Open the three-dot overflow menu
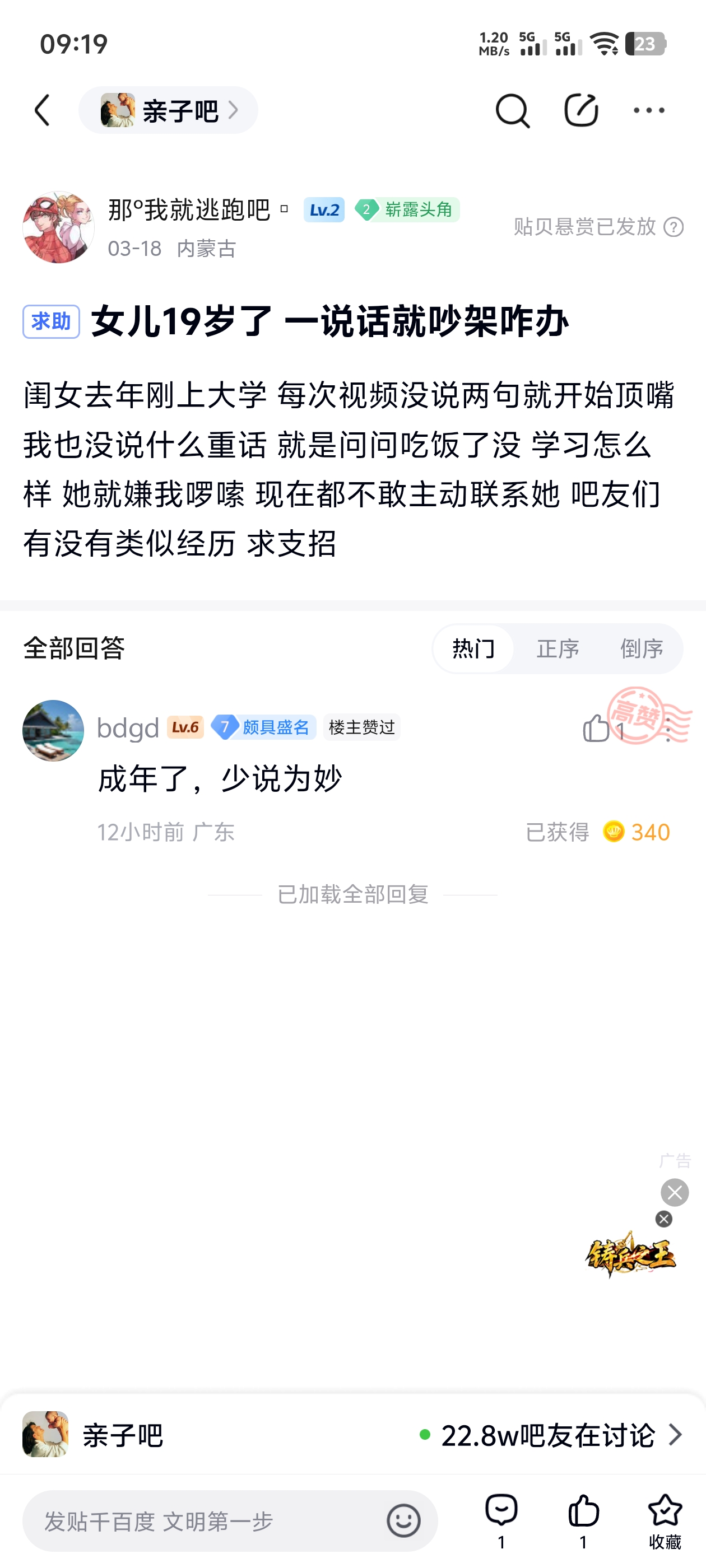Viewport: 706px width, 1568px height. click(x=649, y=110)
